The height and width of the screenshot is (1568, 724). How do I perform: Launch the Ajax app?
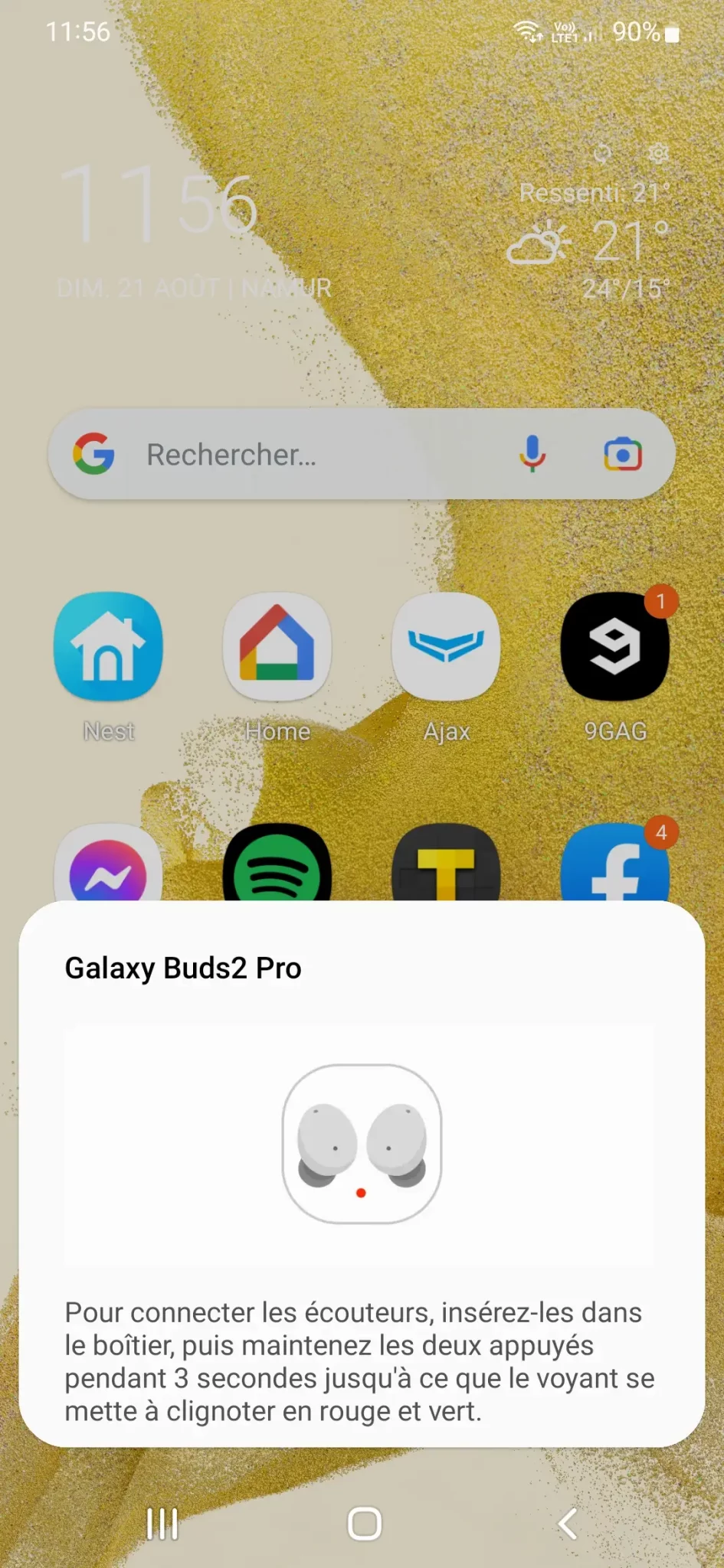coord(446,646)
